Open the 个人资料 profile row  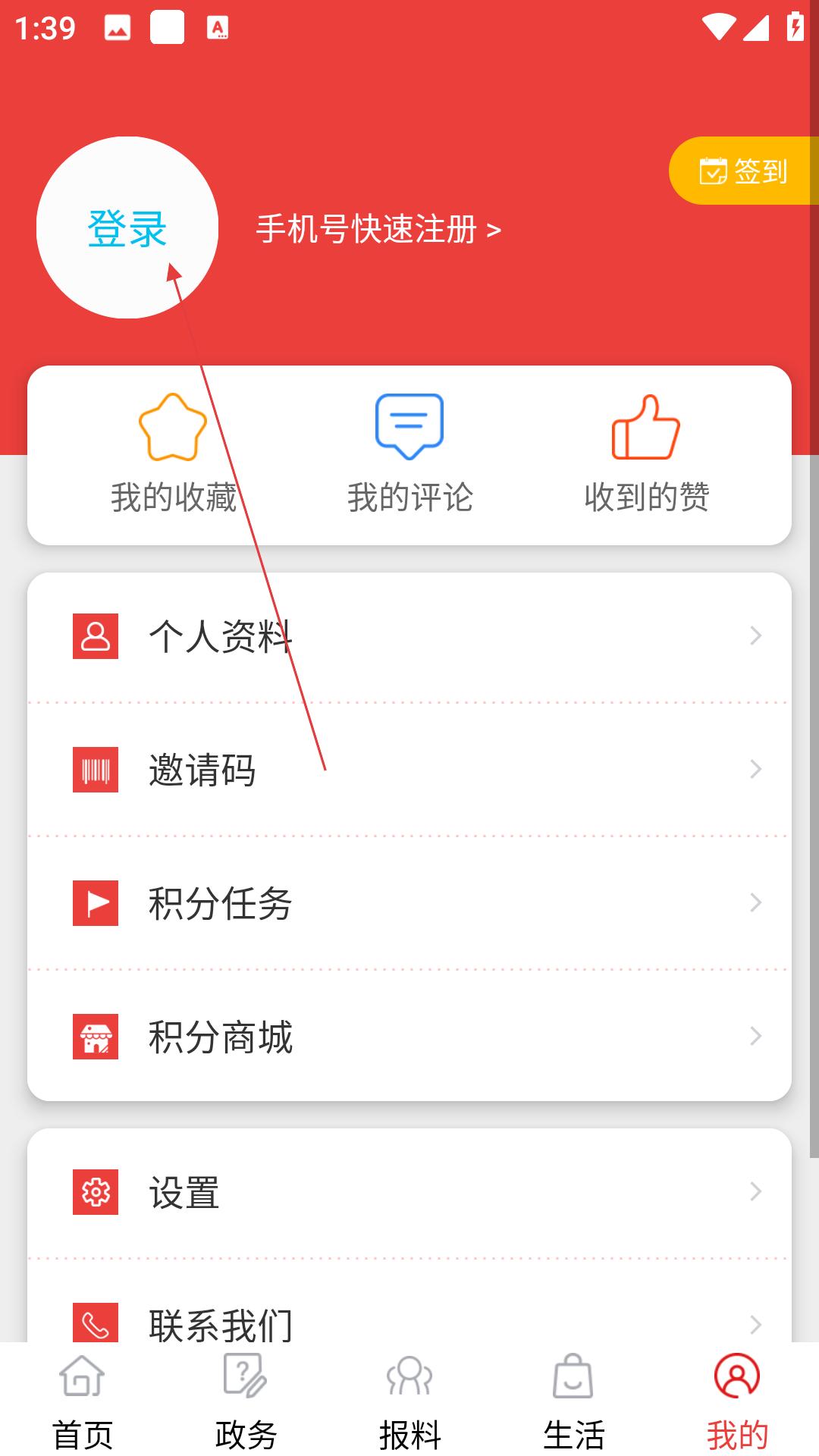[x=409, y=636]
